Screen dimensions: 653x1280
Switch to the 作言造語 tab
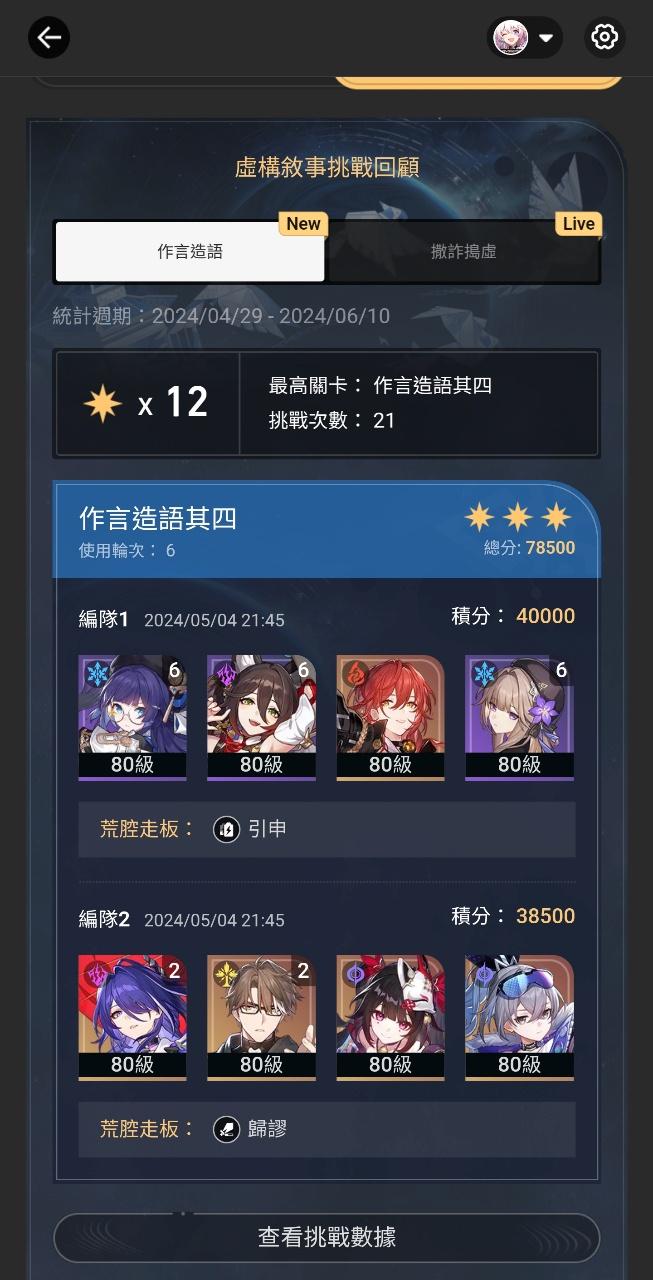click(x=190, y=252)
